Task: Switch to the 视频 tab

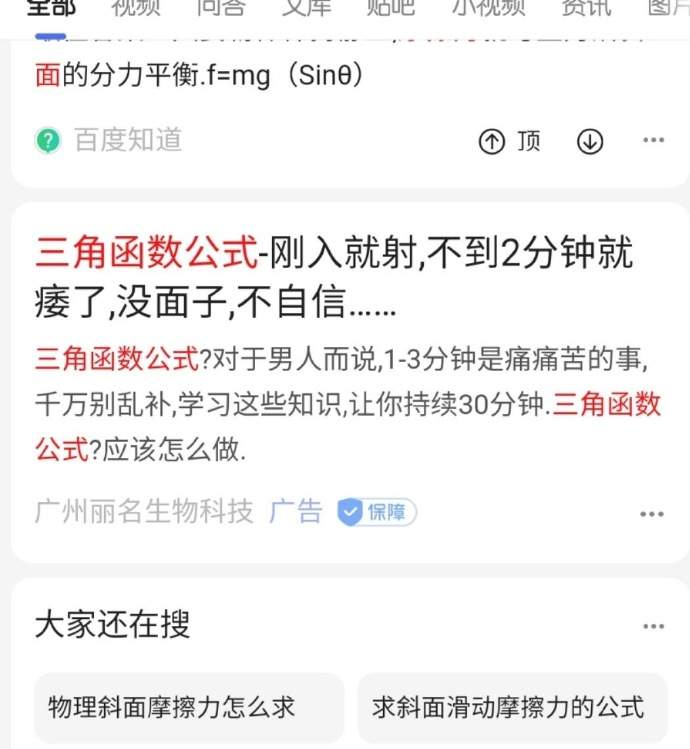Action: pyautogui.click(x=136, y=8)
